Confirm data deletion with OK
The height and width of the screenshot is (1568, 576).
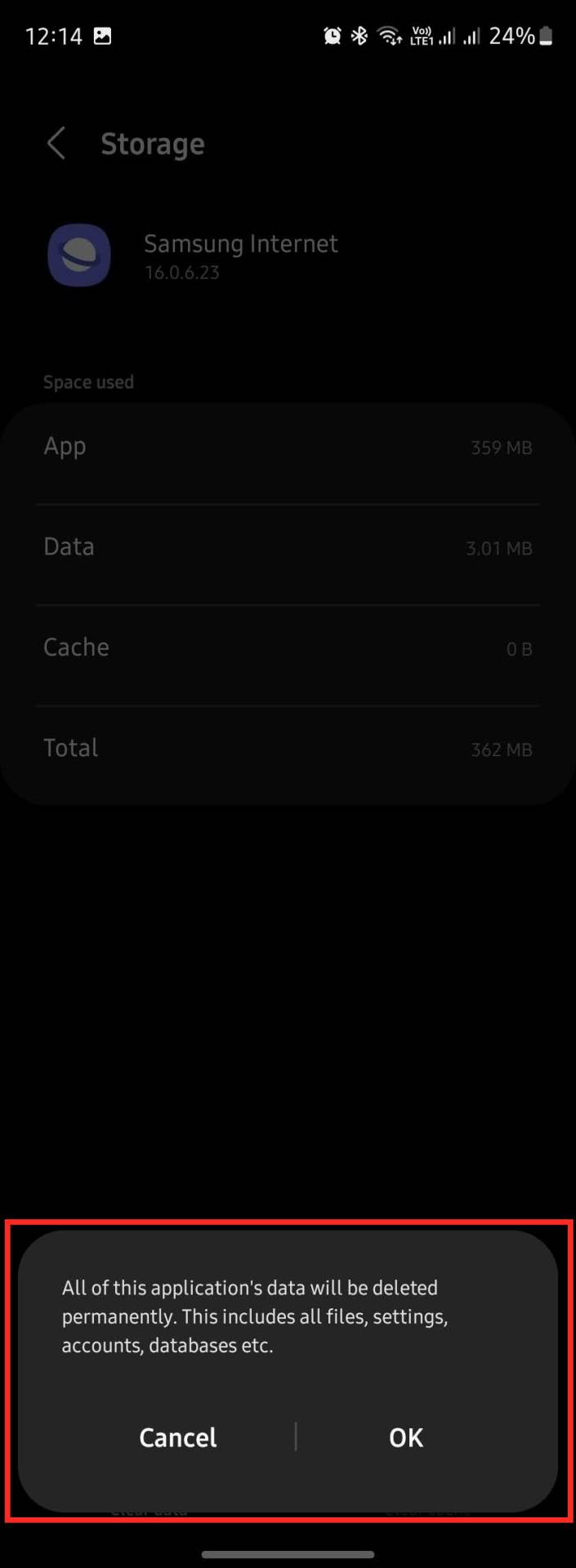[406, 1437]
